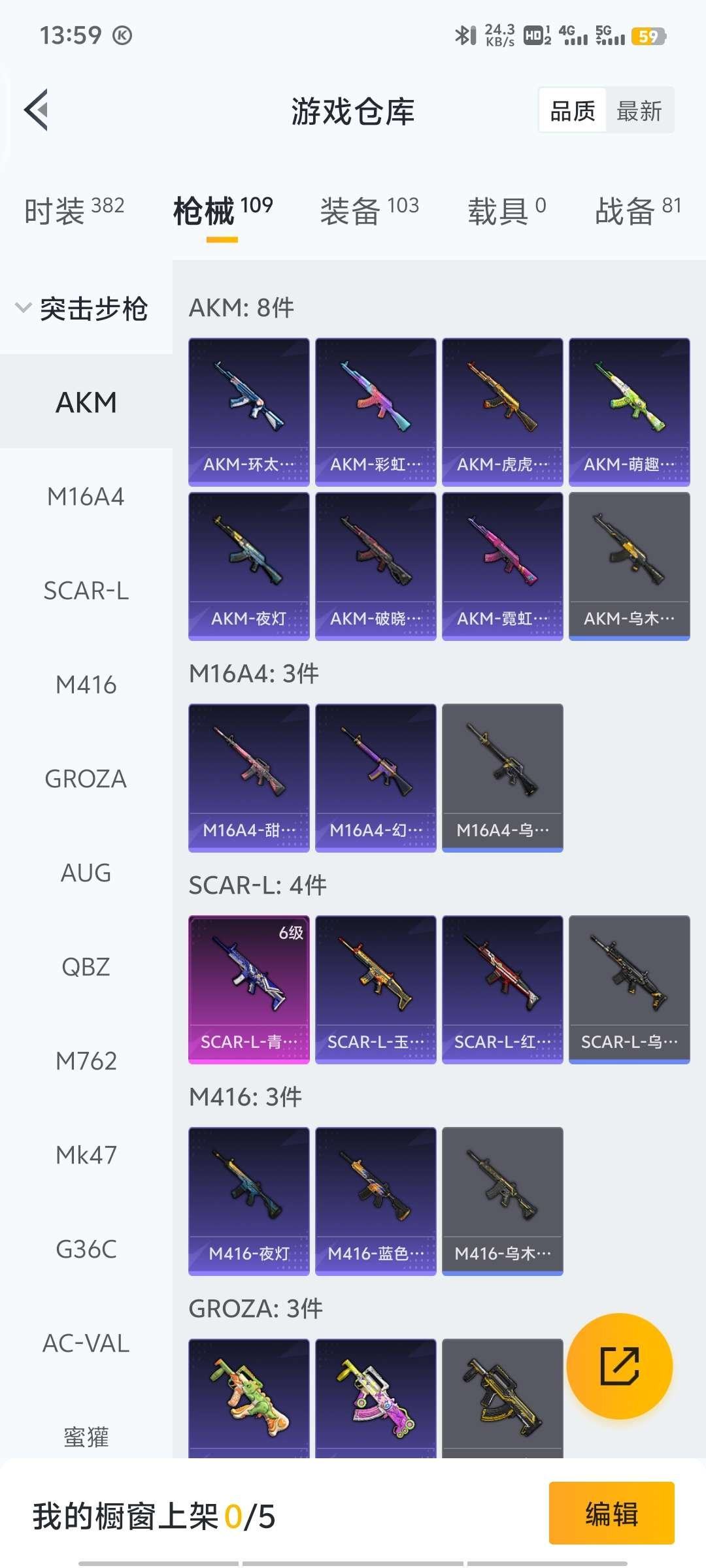Open the AKM-夜灯 skin tile
The image size is (706, 1568).
[248, 566]
